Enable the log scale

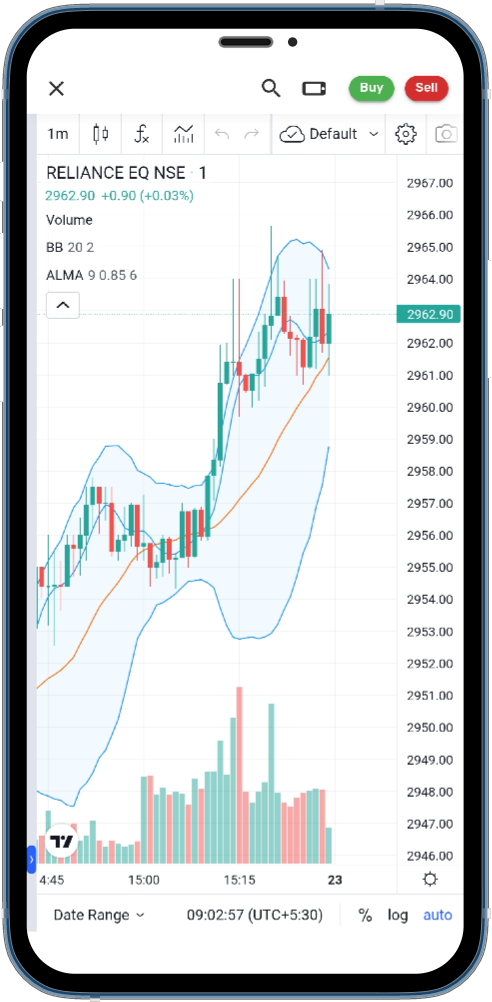397,915
